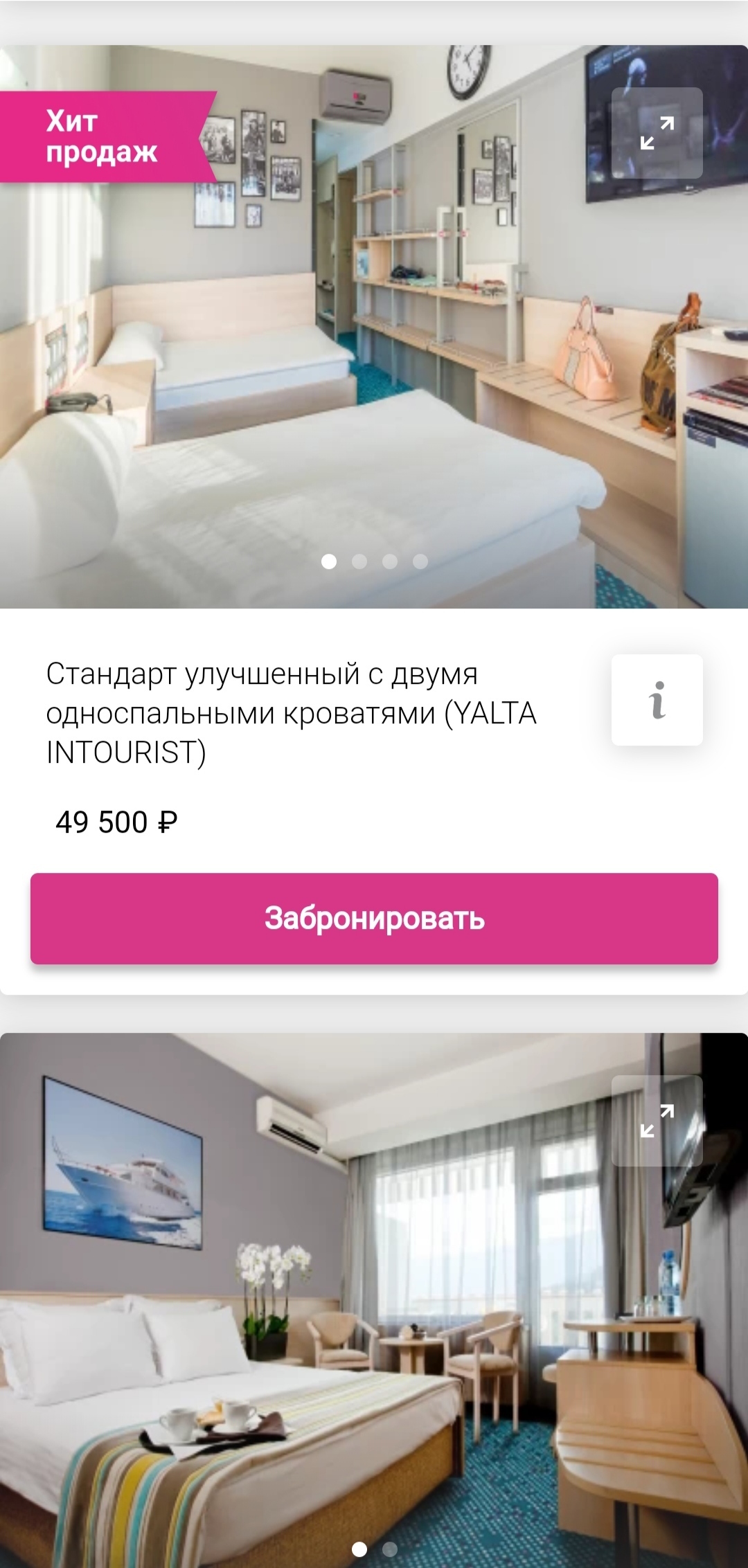Open the second room's photo with yacht painting
Screen dimensions: 748x1568
374,1300
